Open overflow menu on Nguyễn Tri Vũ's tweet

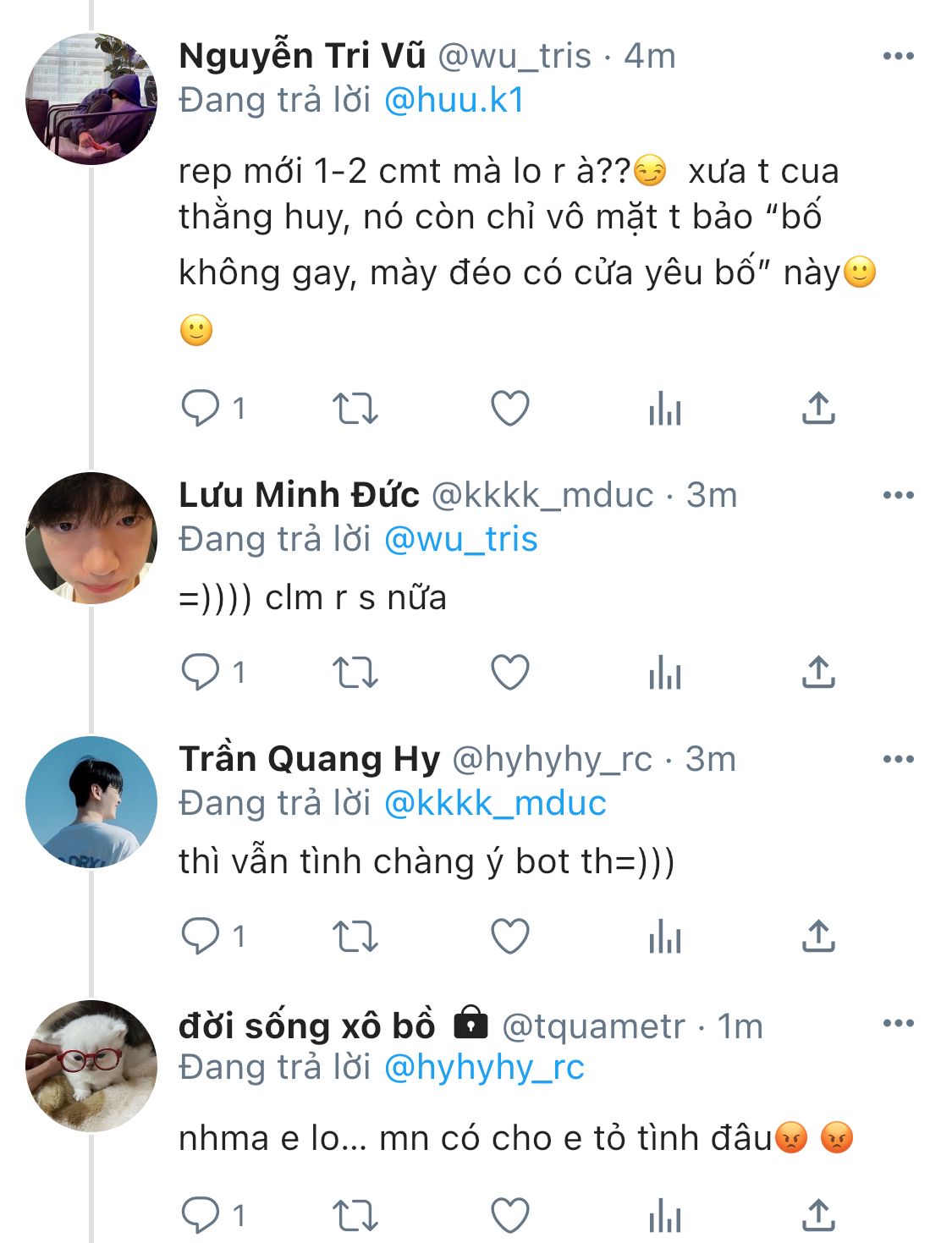[x=898, y=56]
